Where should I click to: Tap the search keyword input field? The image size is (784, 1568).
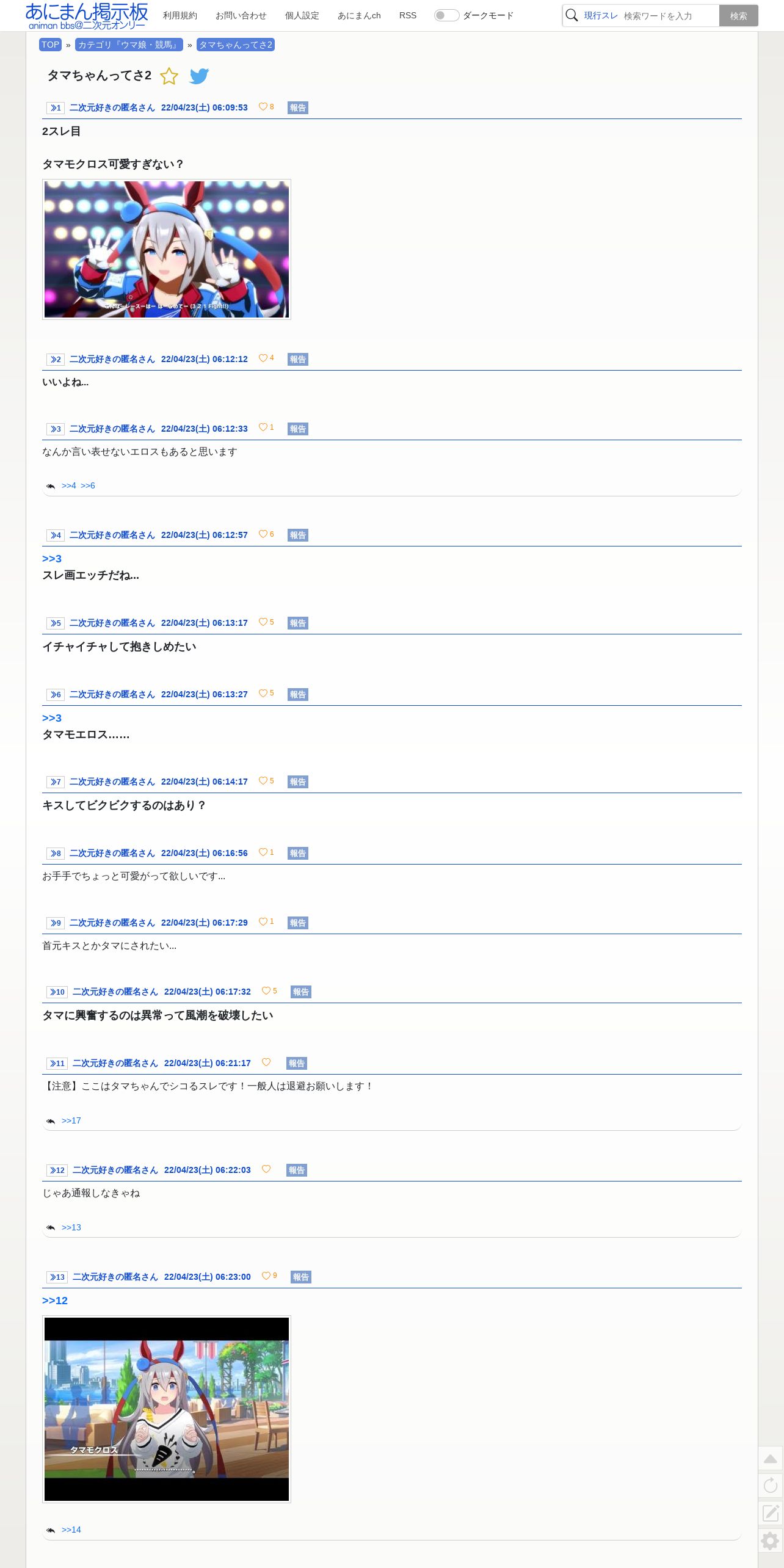point(669,16)
